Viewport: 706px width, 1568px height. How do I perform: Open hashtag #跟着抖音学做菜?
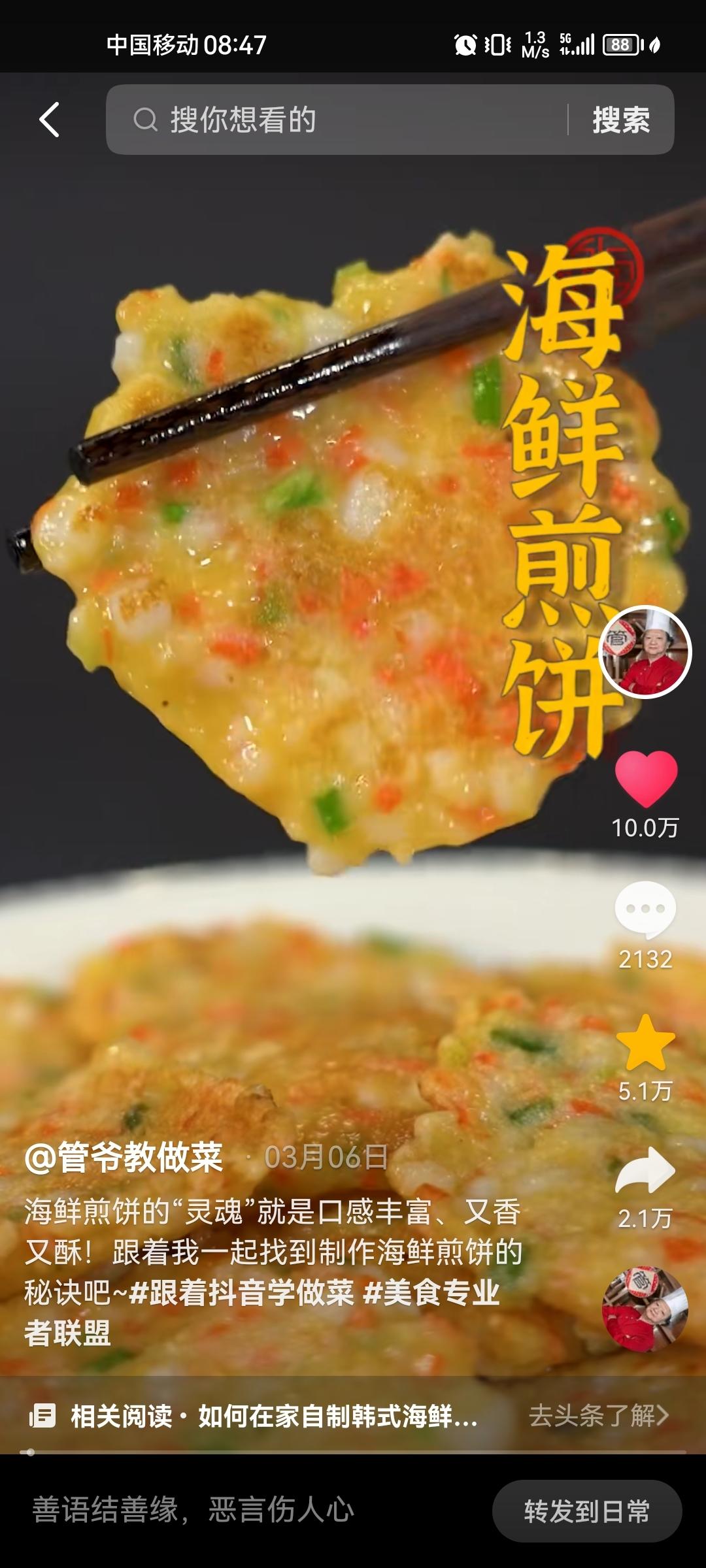click(x=241, y=1293)
